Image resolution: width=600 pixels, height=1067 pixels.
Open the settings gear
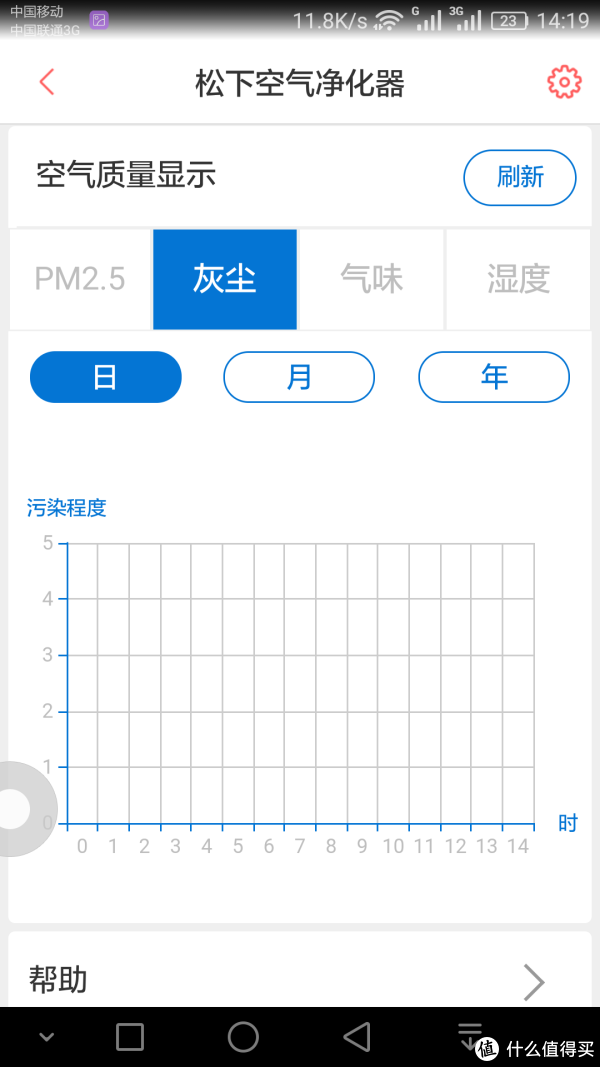(x=564, y=82)
